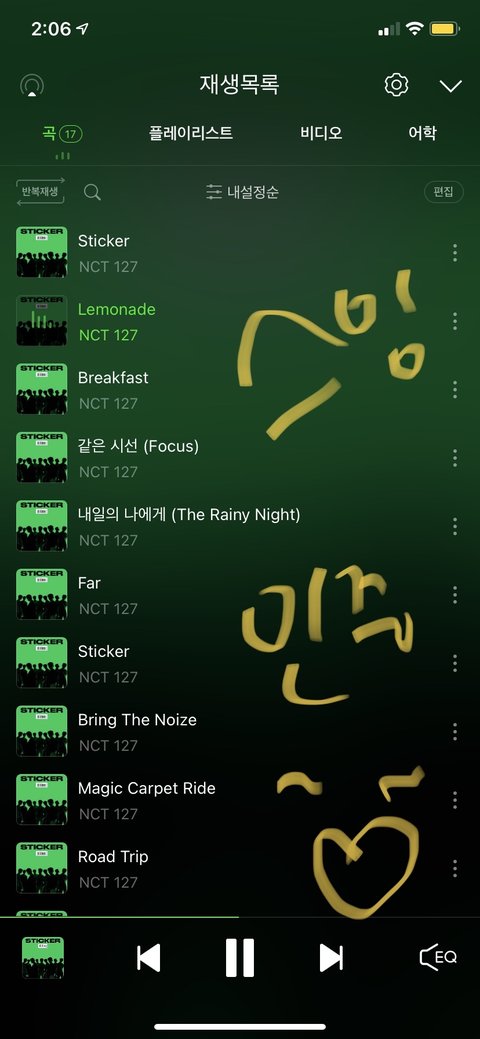Switch to the 플레이리스트 tab
Image resolution: width=480 pixels, height=1039 pixels.
(x=191, y=133)
